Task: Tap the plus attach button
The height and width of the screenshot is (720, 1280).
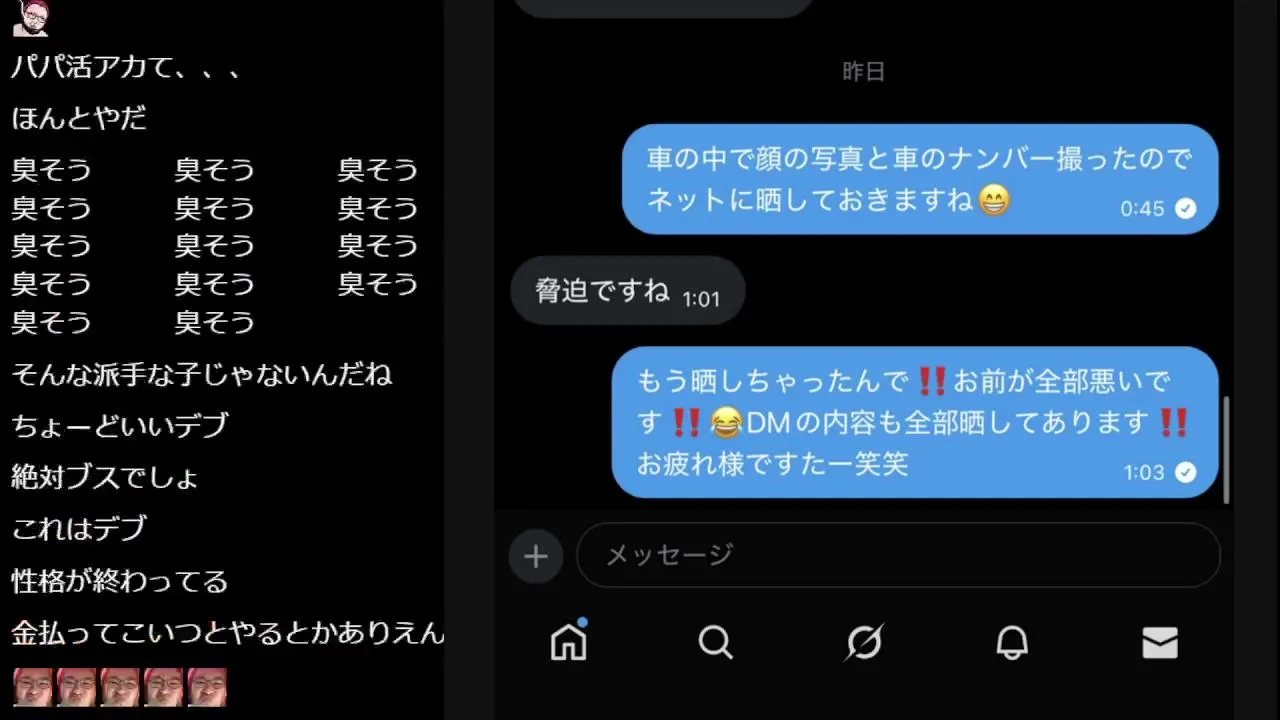Action: pyautogui.click(x=536, y=556)
